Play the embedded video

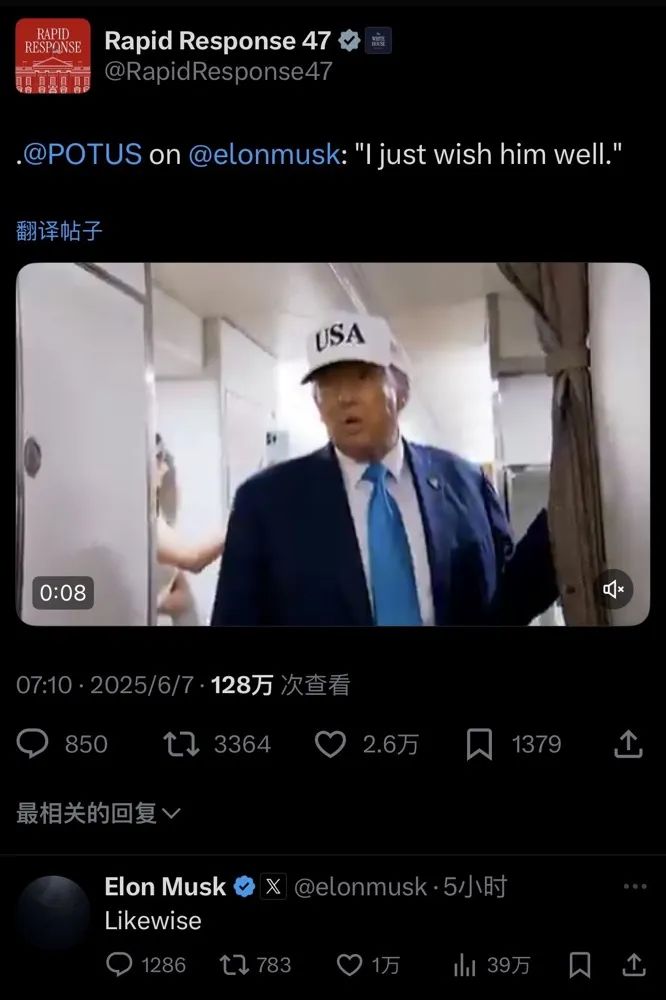point(333,444)
